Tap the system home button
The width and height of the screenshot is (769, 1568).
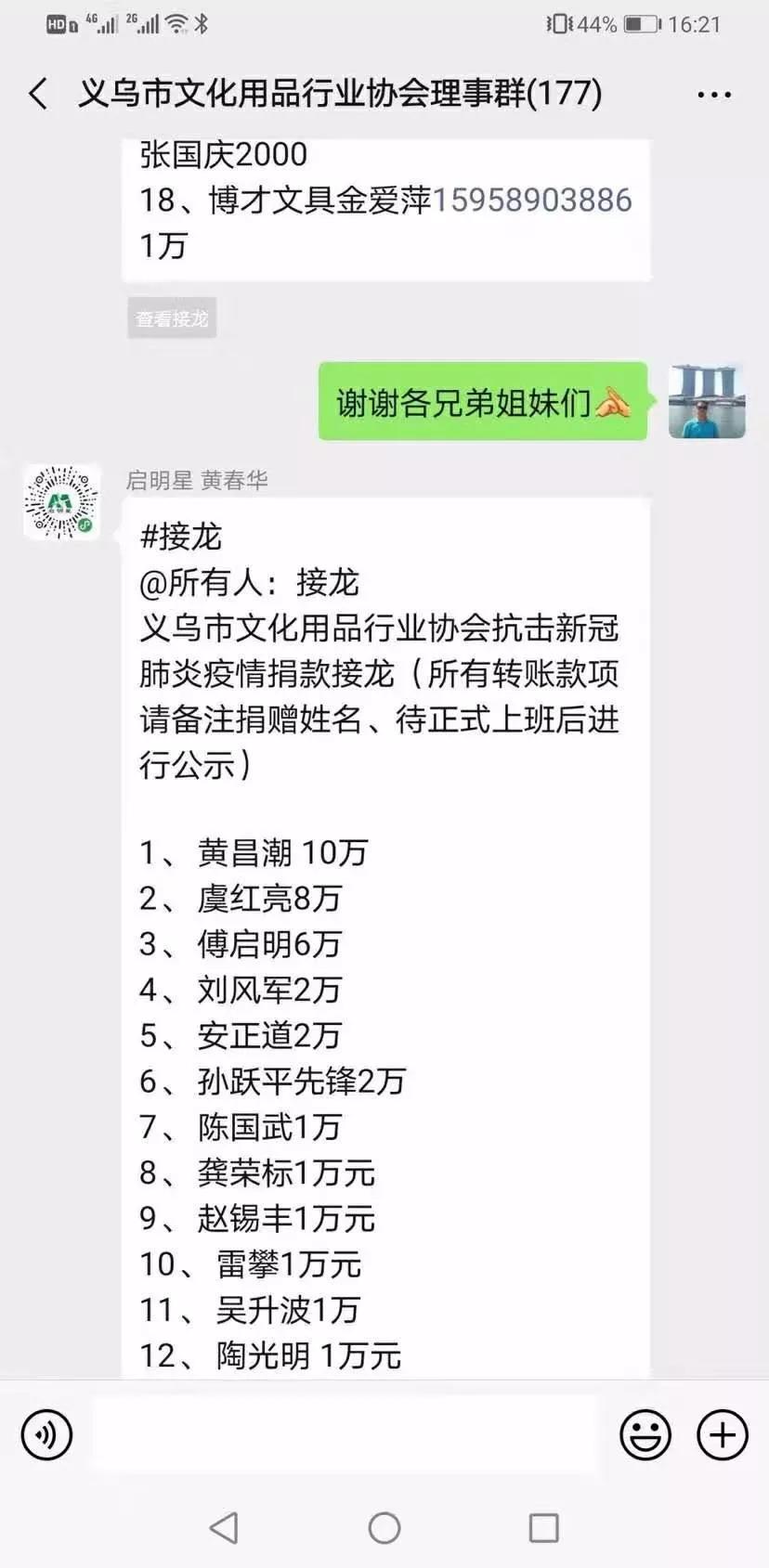pyautogui.click(x=384, y=1527)
